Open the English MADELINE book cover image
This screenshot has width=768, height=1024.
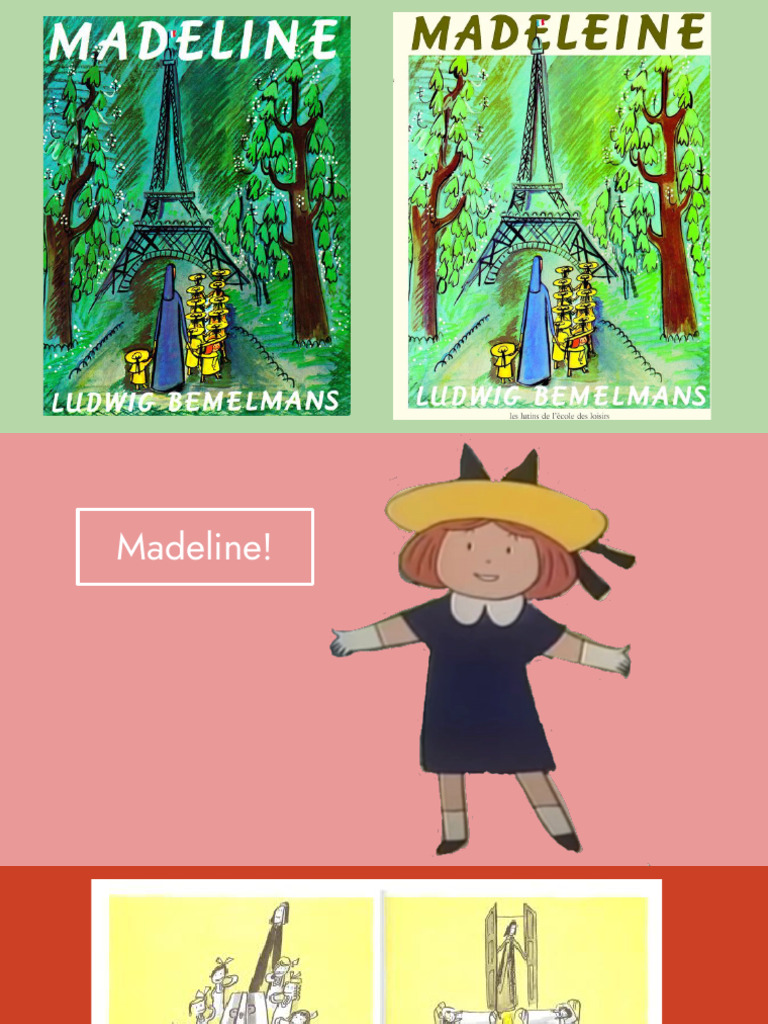pos(197,216)
